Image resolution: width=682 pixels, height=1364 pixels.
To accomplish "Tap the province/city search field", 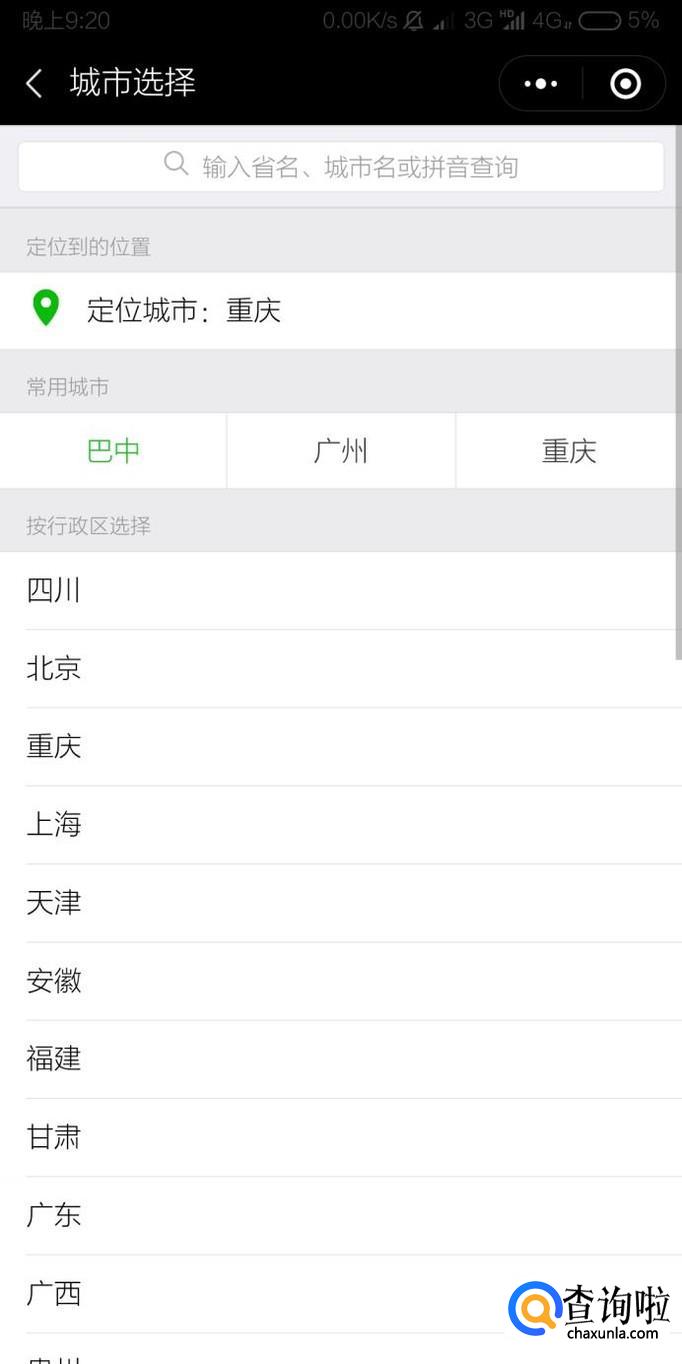I will [341, 166].
